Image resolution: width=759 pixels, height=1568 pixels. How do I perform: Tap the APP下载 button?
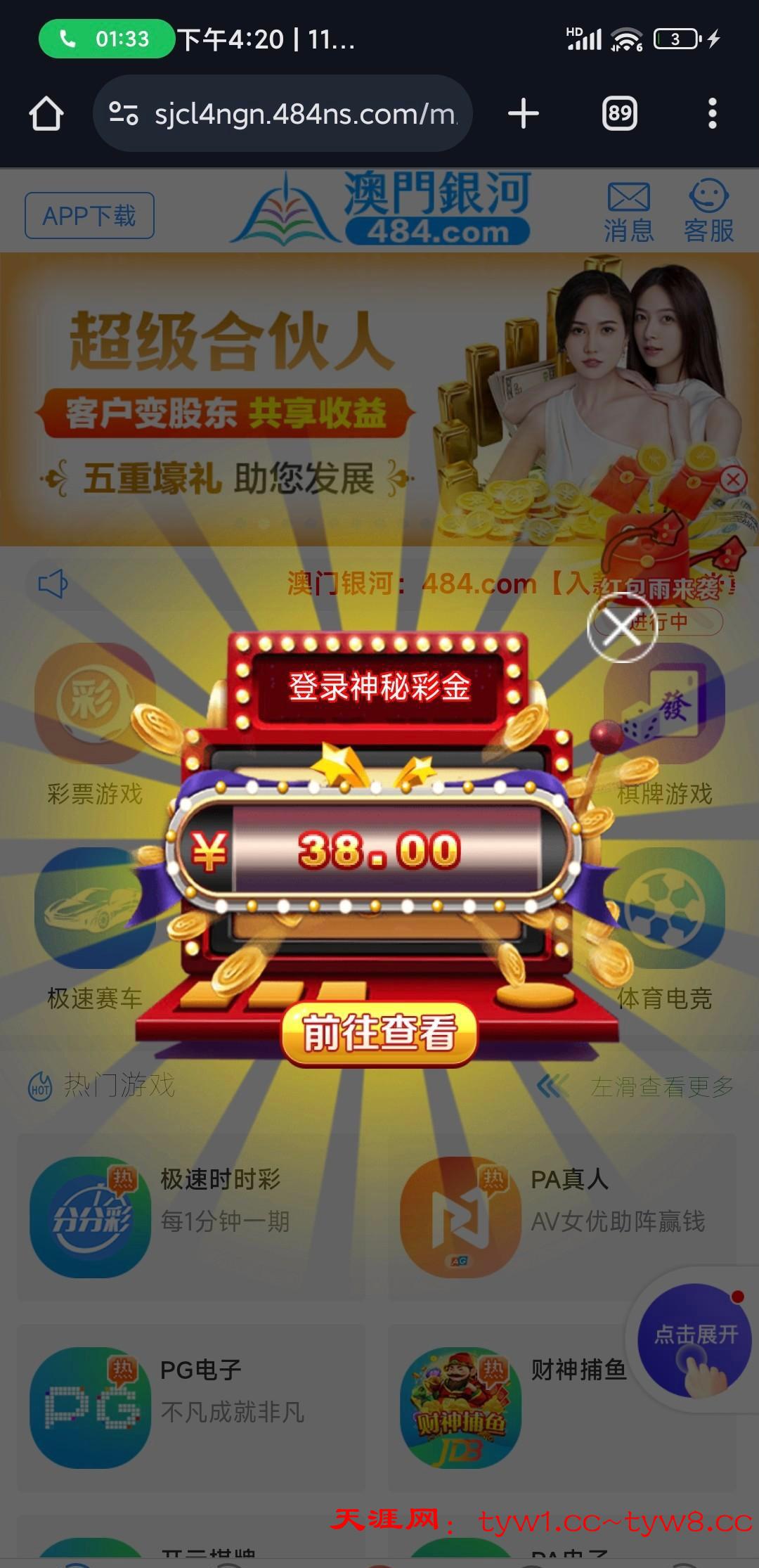point(89,216)
